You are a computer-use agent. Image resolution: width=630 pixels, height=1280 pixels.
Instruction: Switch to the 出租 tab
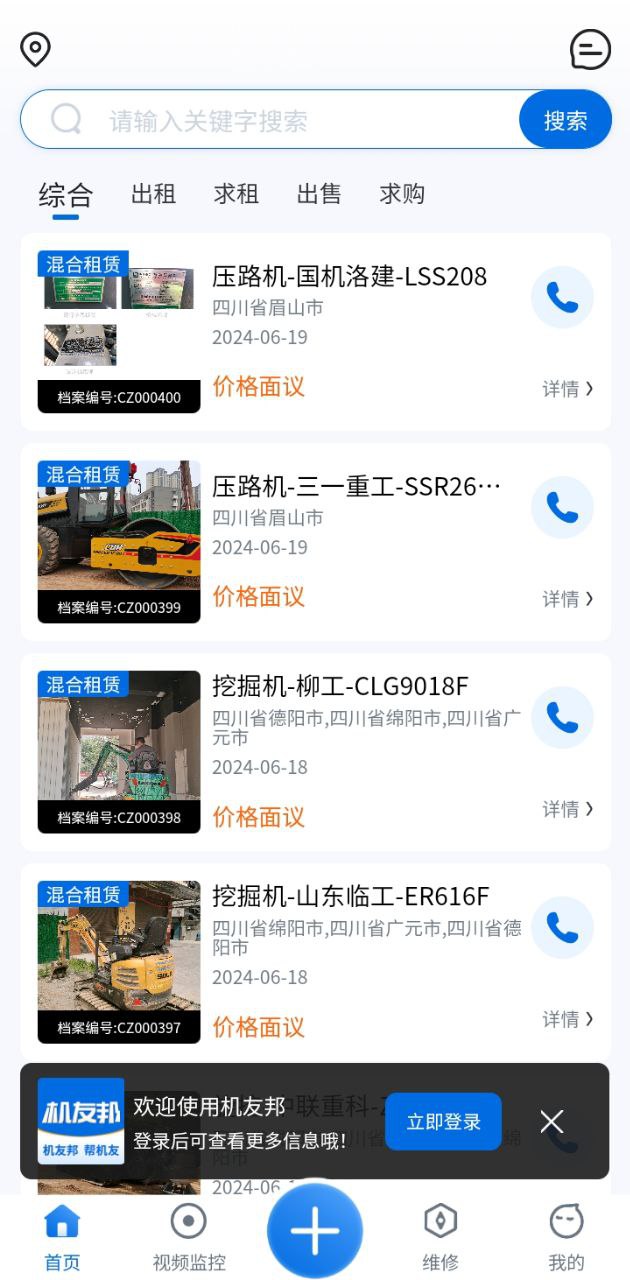click(x=153, y=194)
